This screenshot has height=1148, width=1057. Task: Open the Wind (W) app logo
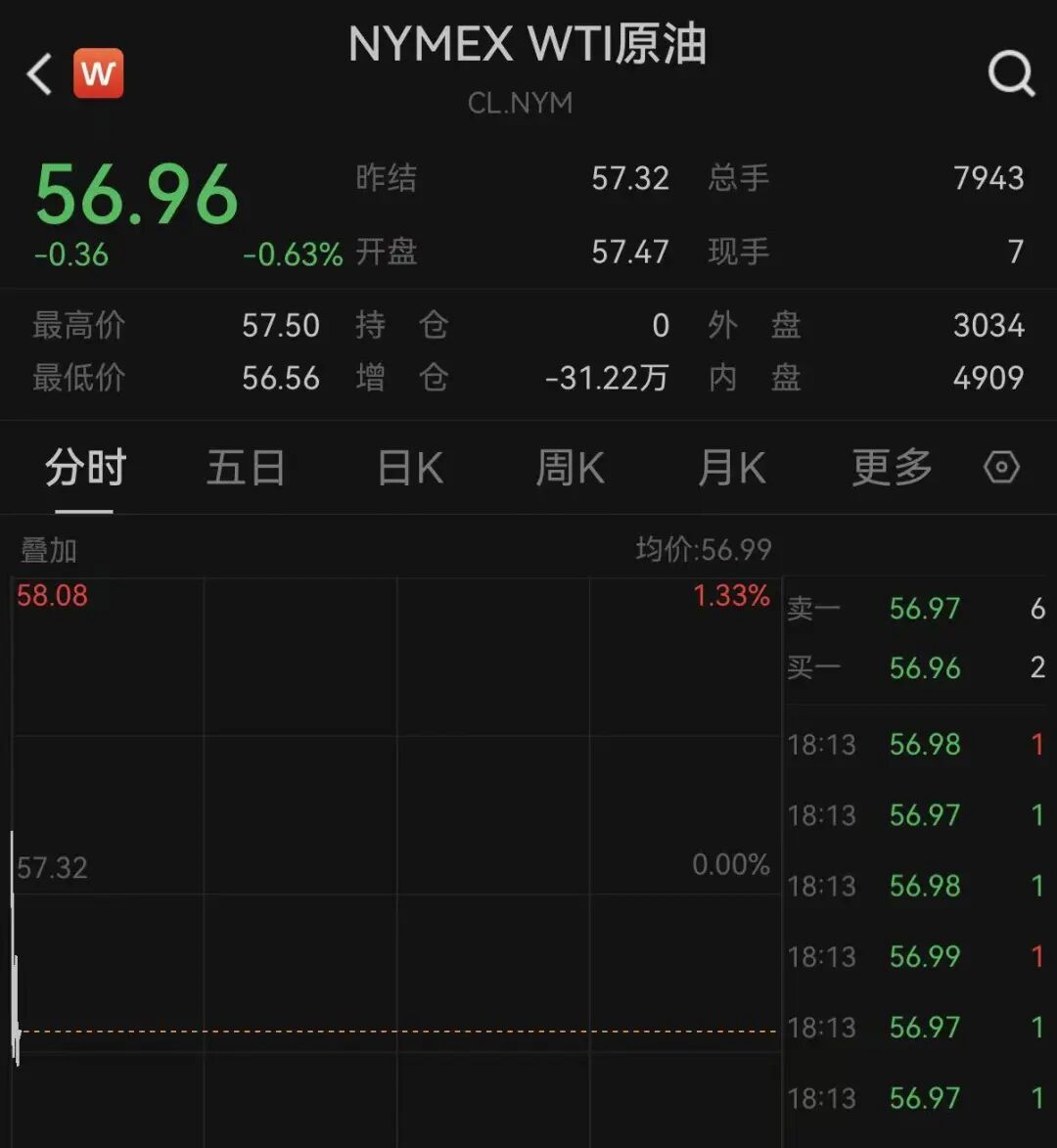99,72
